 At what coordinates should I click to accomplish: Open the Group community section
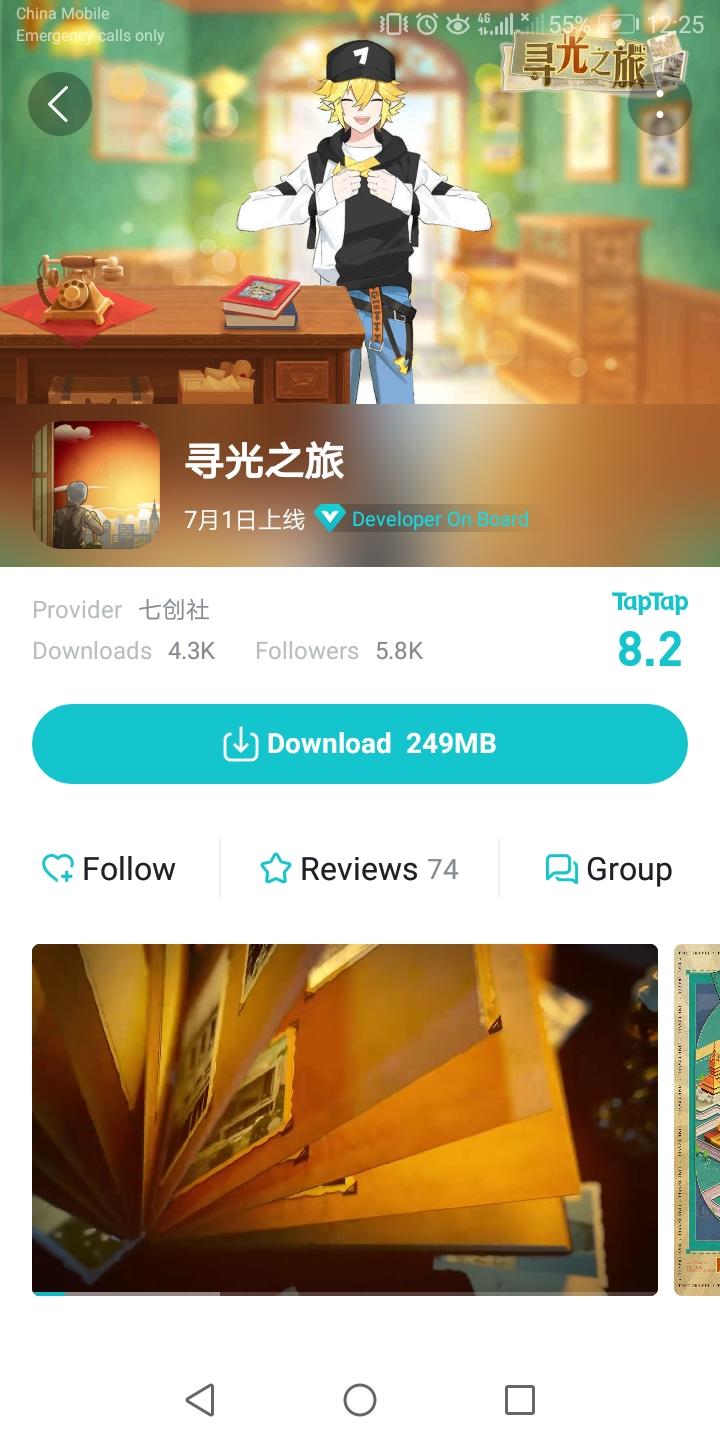[608, 869]
